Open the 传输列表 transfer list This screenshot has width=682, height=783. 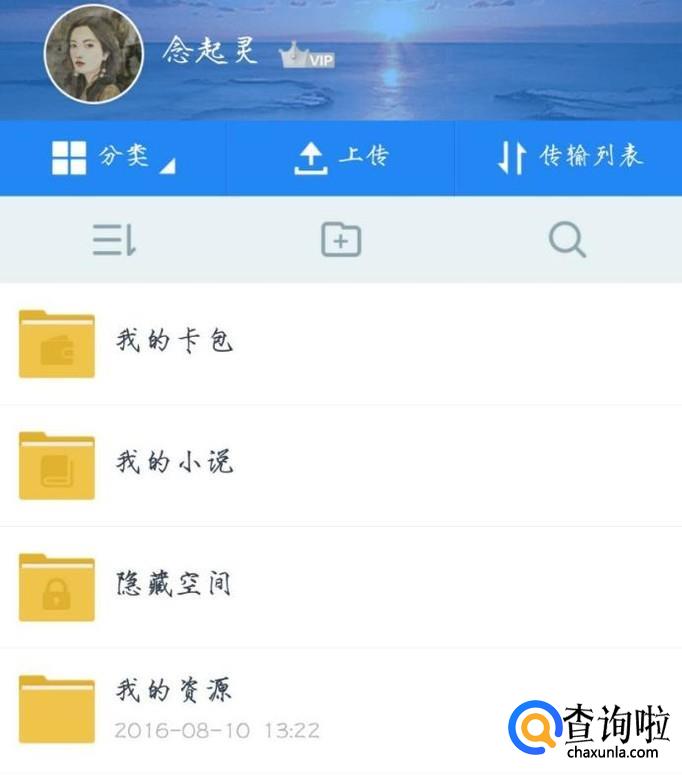[569, 158]
